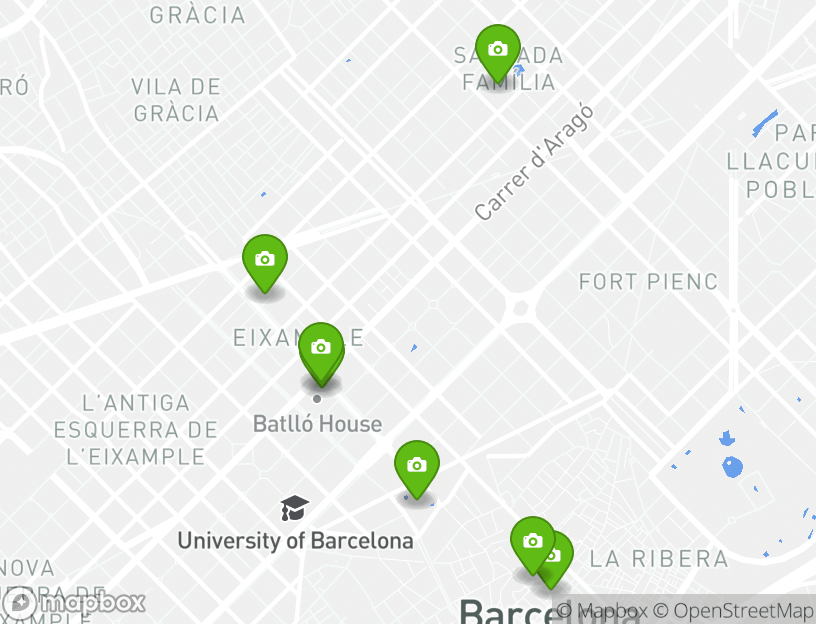Tap the camera pin near University of Barcelona

coord(417,465)
